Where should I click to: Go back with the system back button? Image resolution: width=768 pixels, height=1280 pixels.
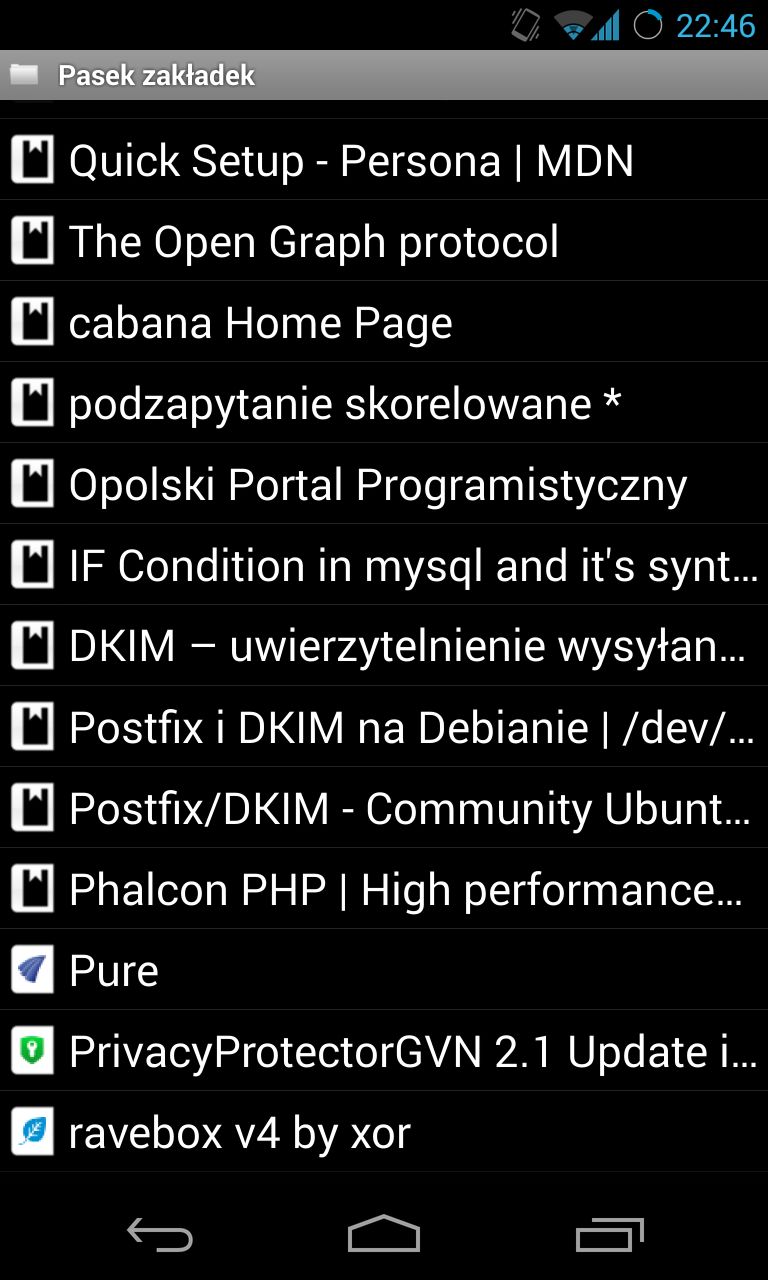click(x=160, y=1235)
